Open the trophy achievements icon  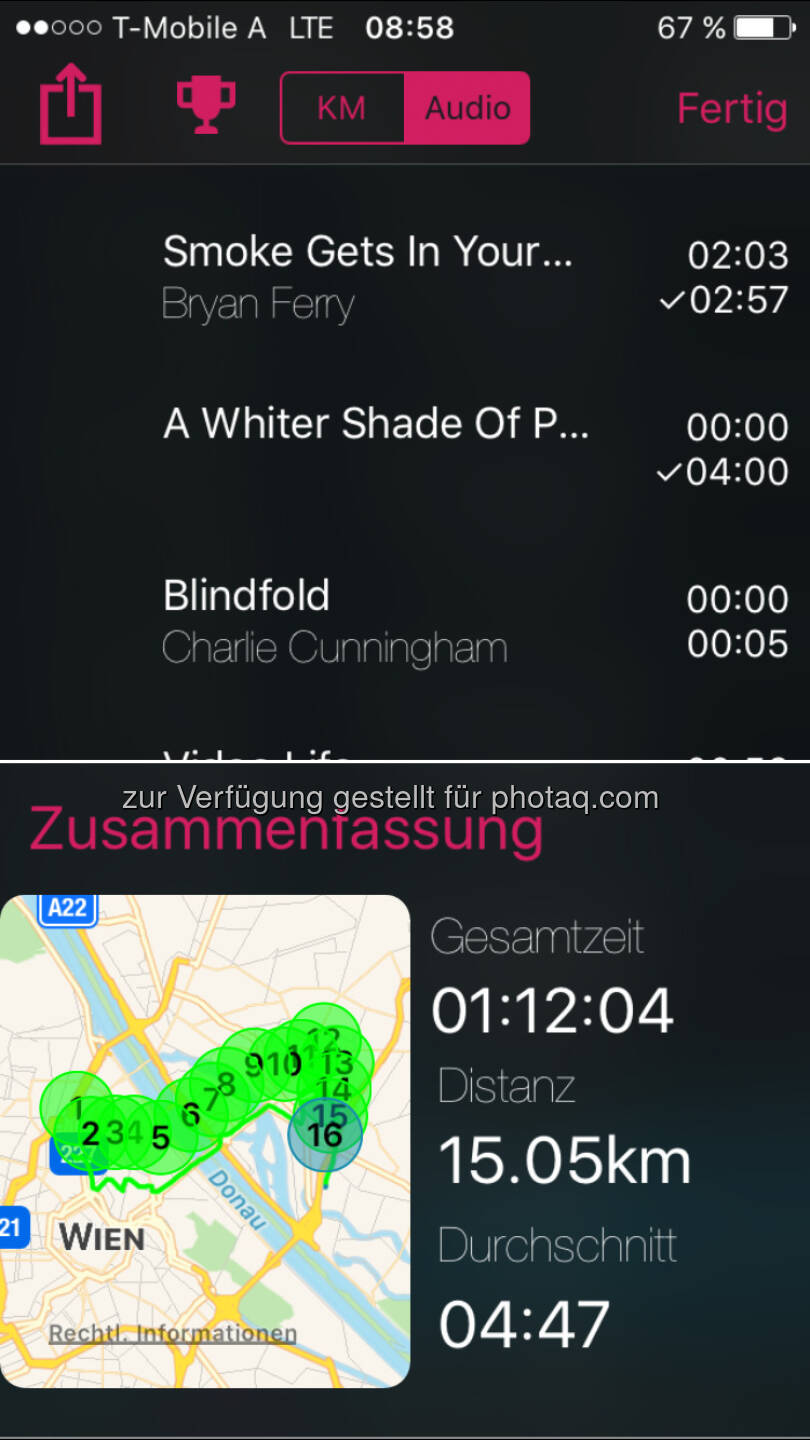click(x=206, y=104)
